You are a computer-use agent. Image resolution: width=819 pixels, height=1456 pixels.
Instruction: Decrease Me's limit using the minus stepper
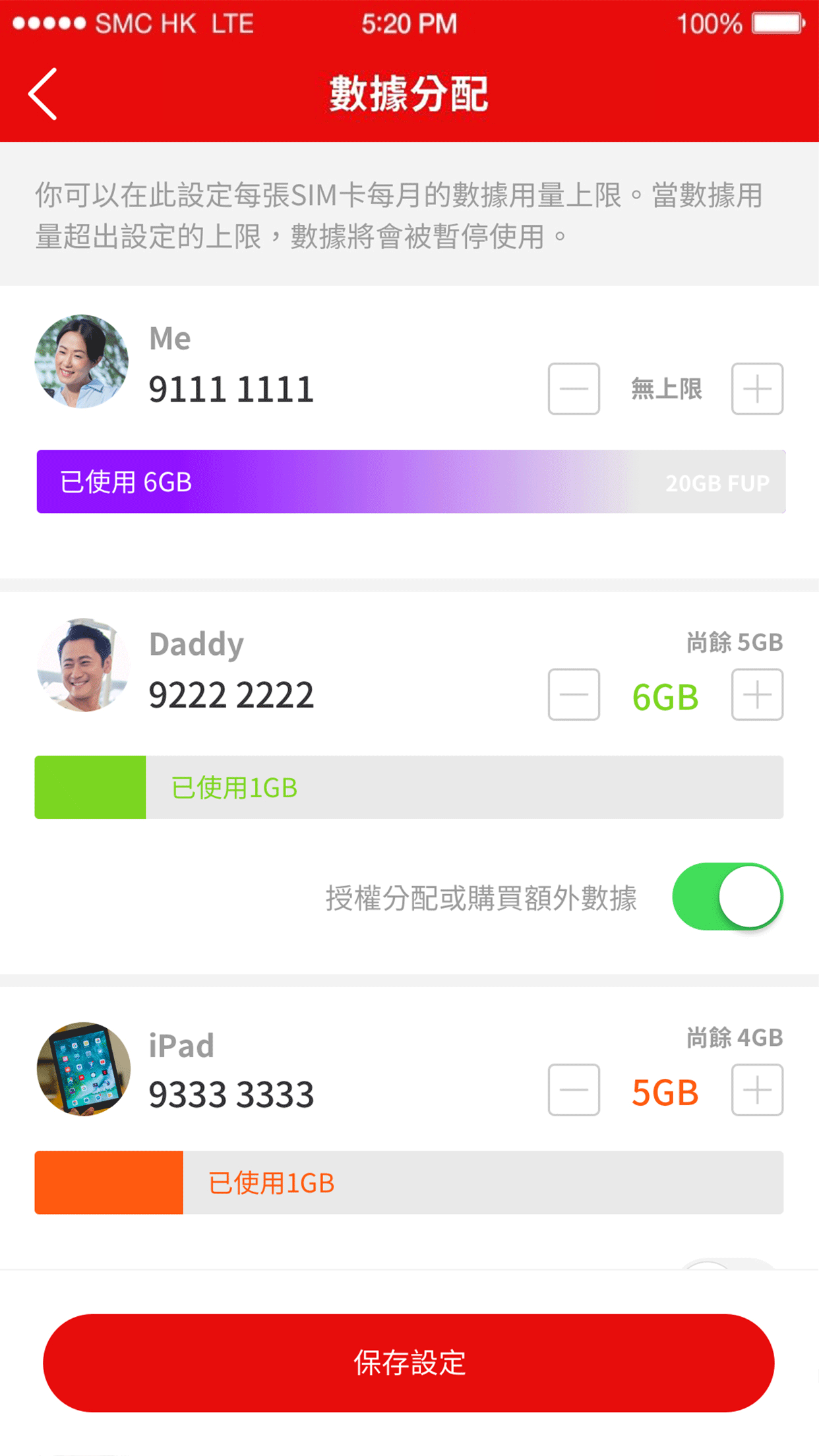[572, 388]
